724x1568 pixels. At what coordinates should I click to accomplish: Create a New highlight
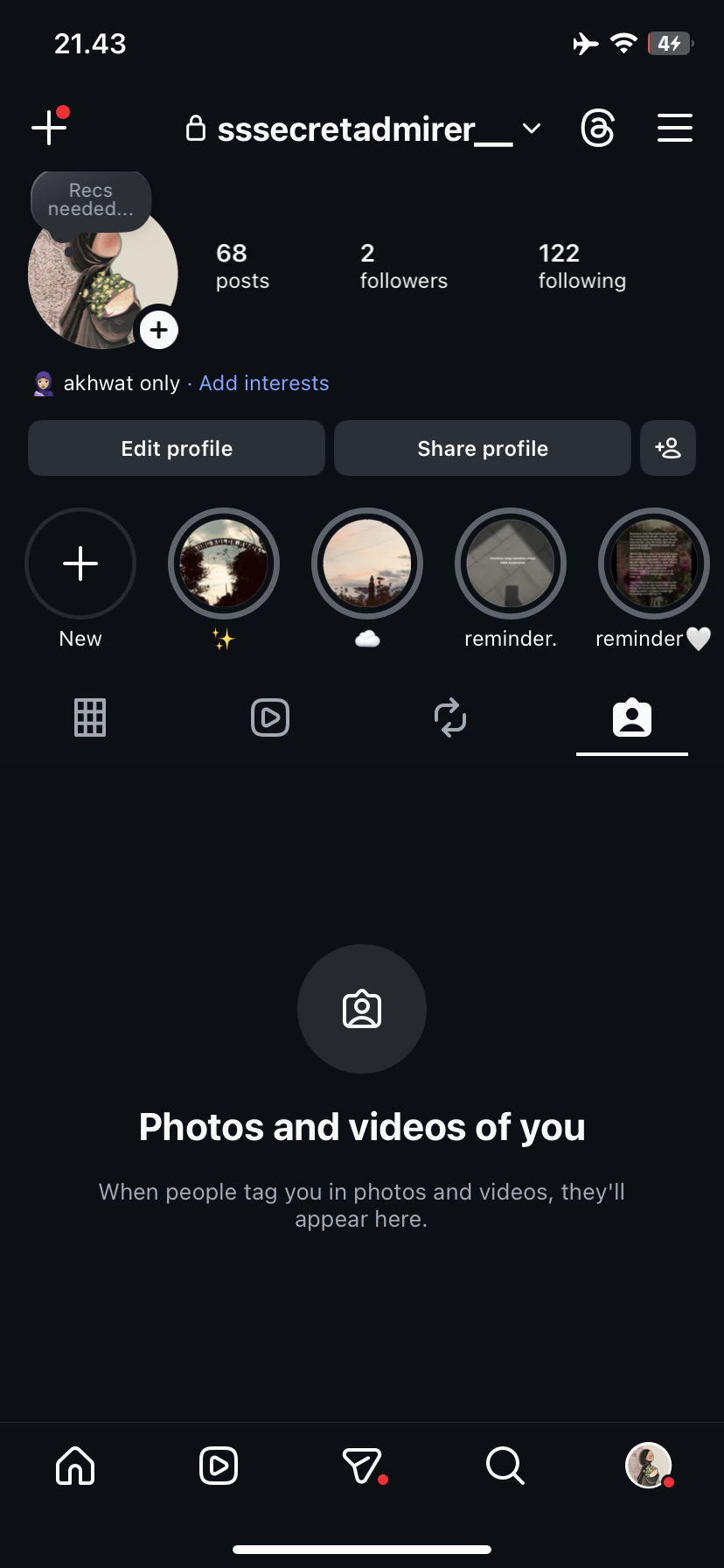tap(80, 563)
